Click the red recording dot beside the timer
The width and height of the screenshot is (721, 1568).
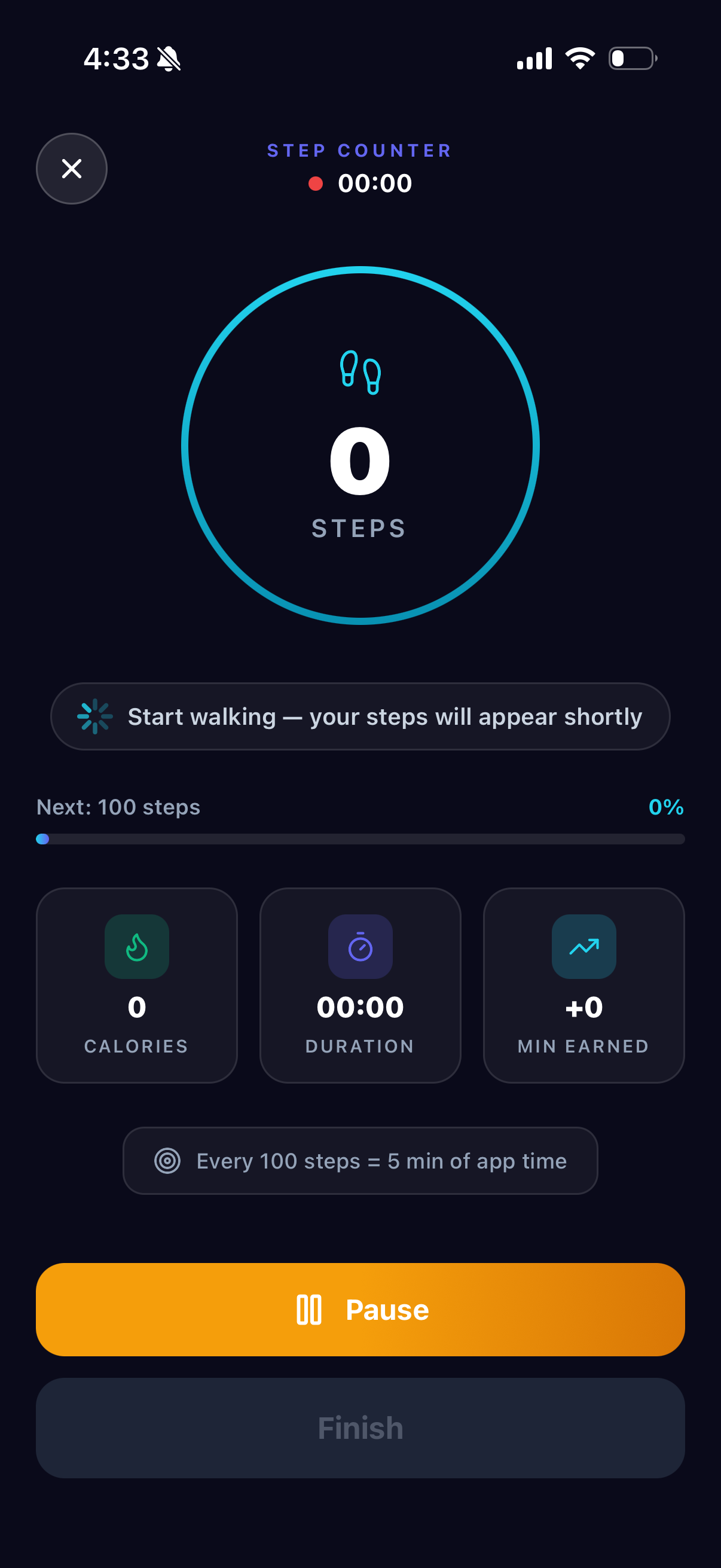tap(315, 183)
